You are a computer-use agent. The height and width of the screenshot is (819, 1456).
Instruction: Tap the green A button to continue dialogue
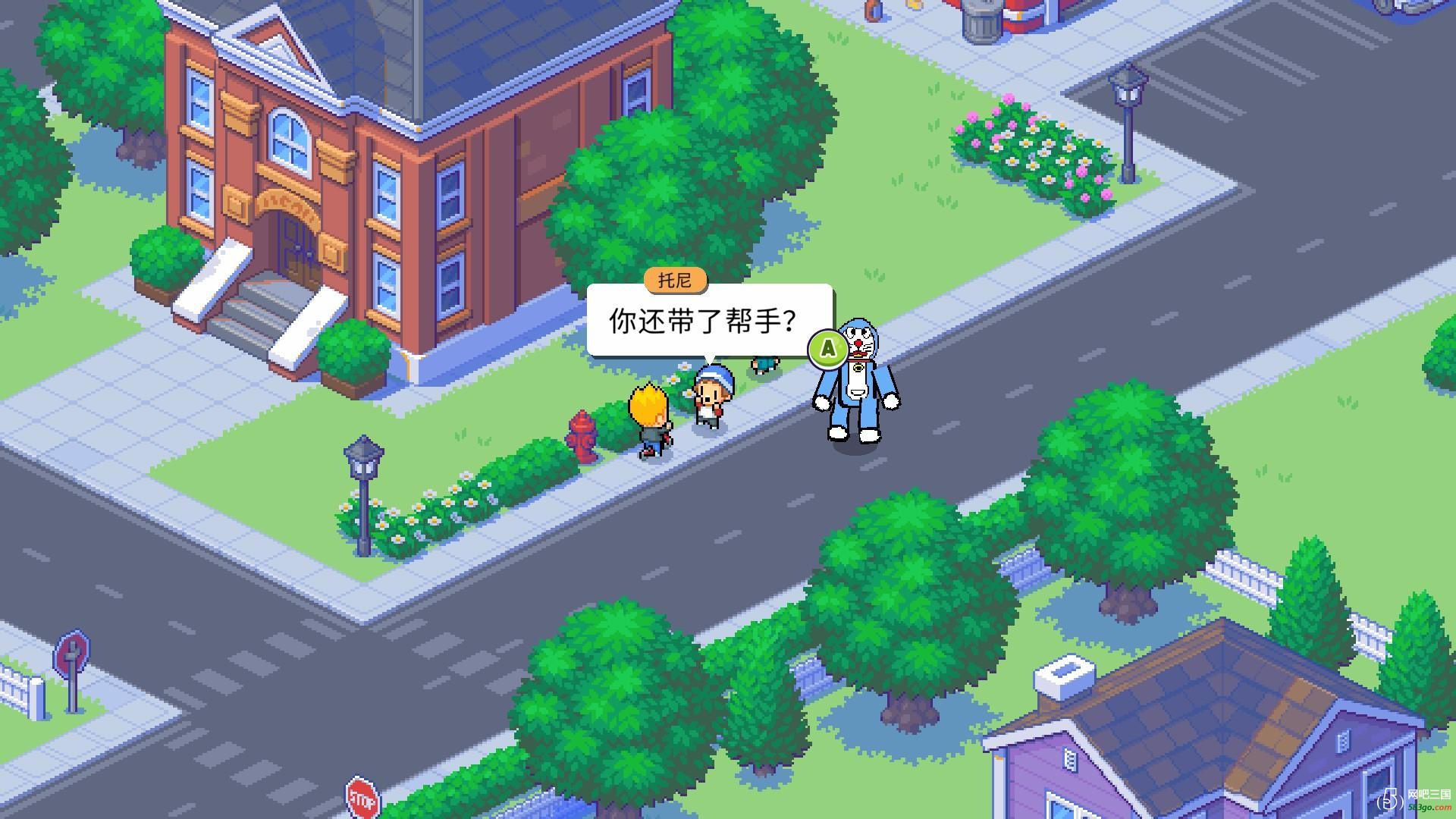point(828,349)
